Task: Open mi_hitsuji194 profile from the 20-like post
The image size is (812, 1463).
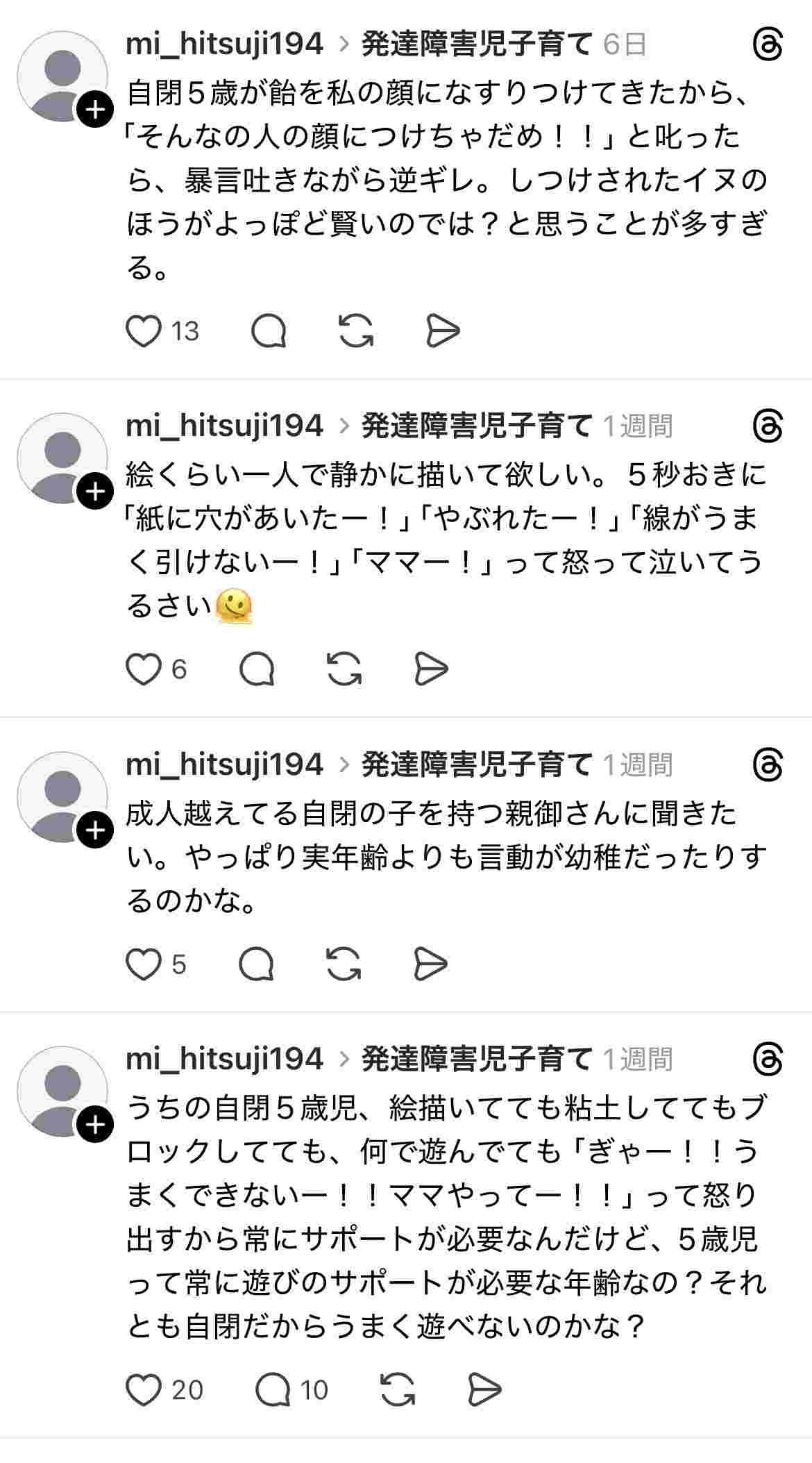Action: coord(224,1059)
